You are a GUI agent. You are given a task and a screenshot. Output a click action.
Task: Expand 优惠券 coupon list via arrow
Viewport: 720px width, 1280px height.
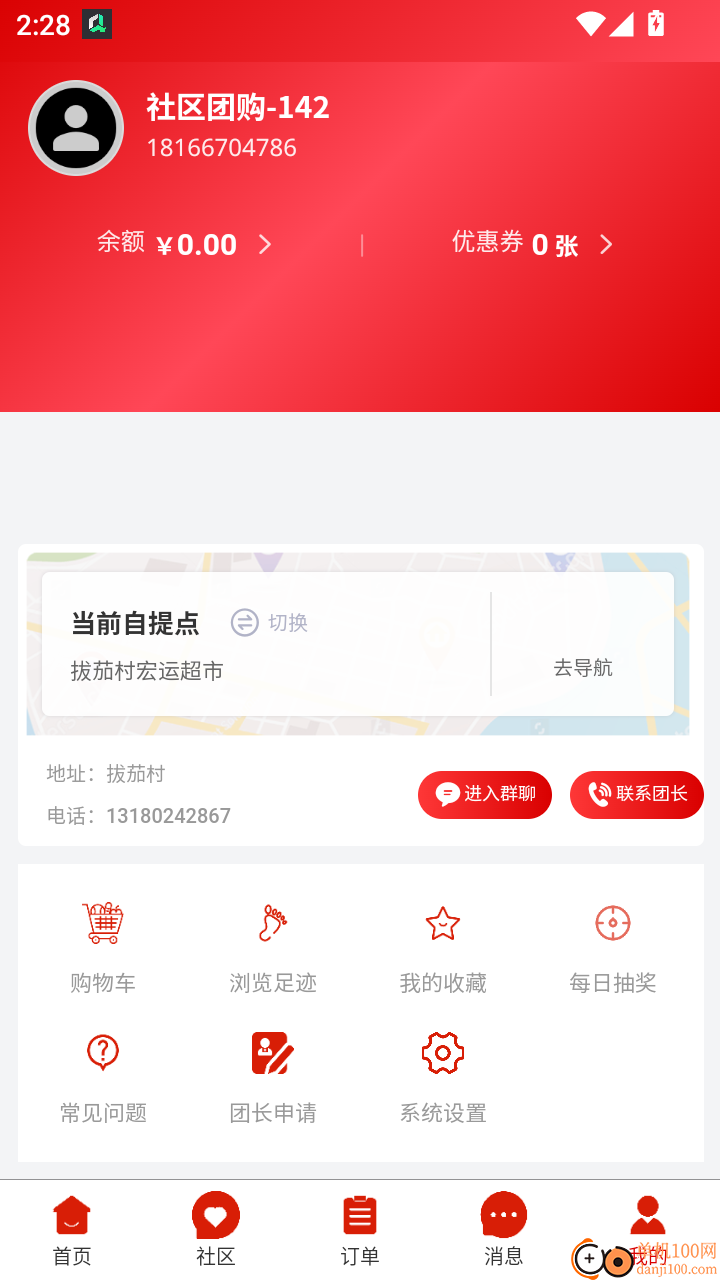(x=606, y=243)
